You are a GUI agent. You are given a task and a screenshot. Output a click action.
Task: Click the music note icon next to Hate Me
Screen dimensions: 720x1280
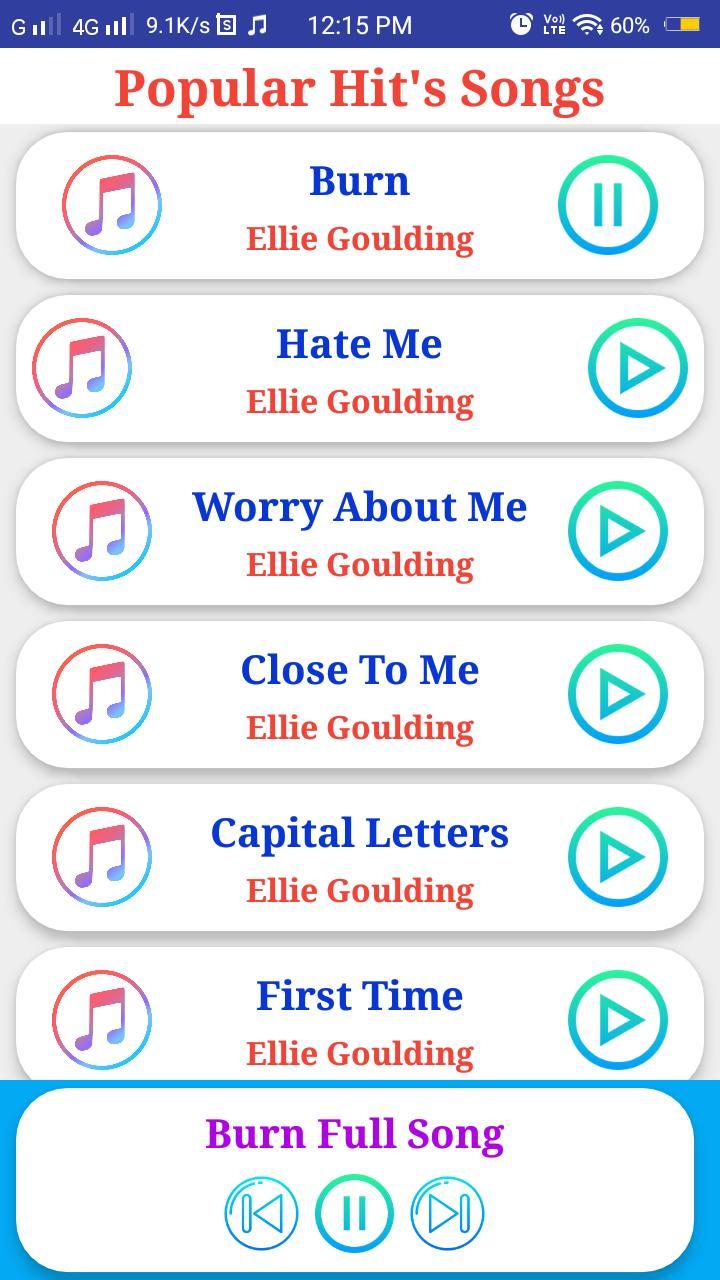point(82,368)
